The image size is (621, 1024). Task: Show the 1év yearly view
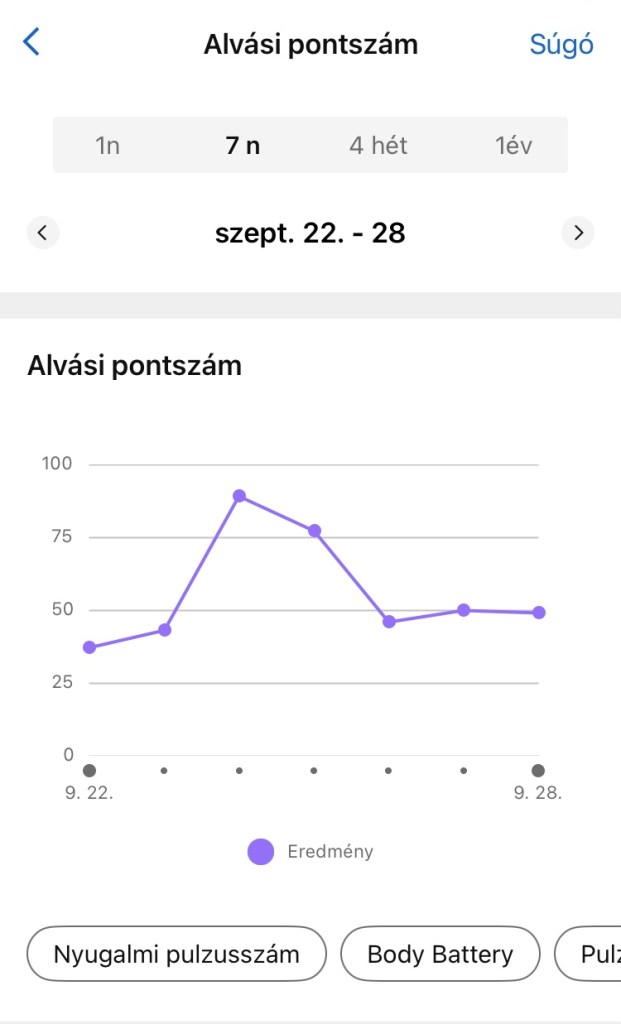(513, 146)
